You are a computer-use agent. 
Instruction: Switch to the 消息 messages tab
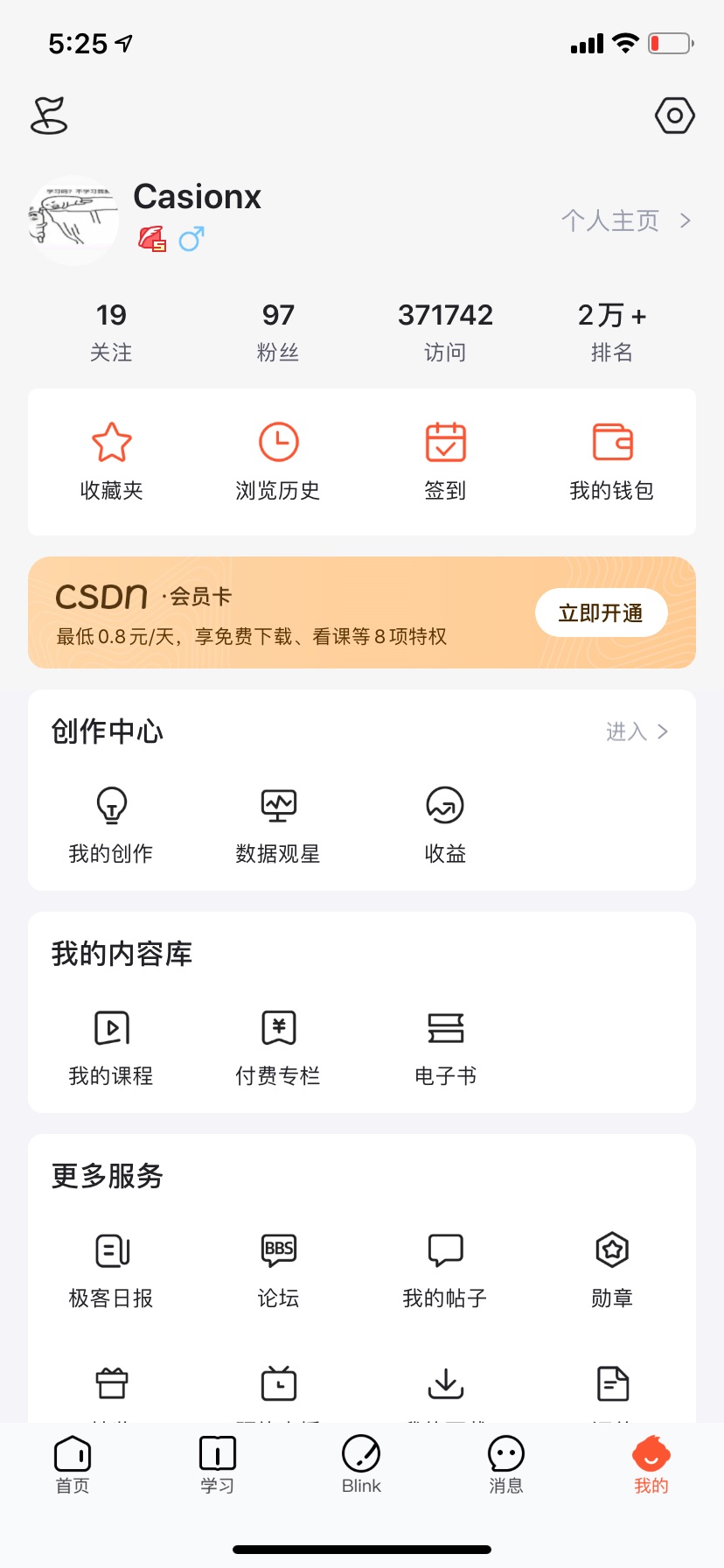coord(505,1465)
